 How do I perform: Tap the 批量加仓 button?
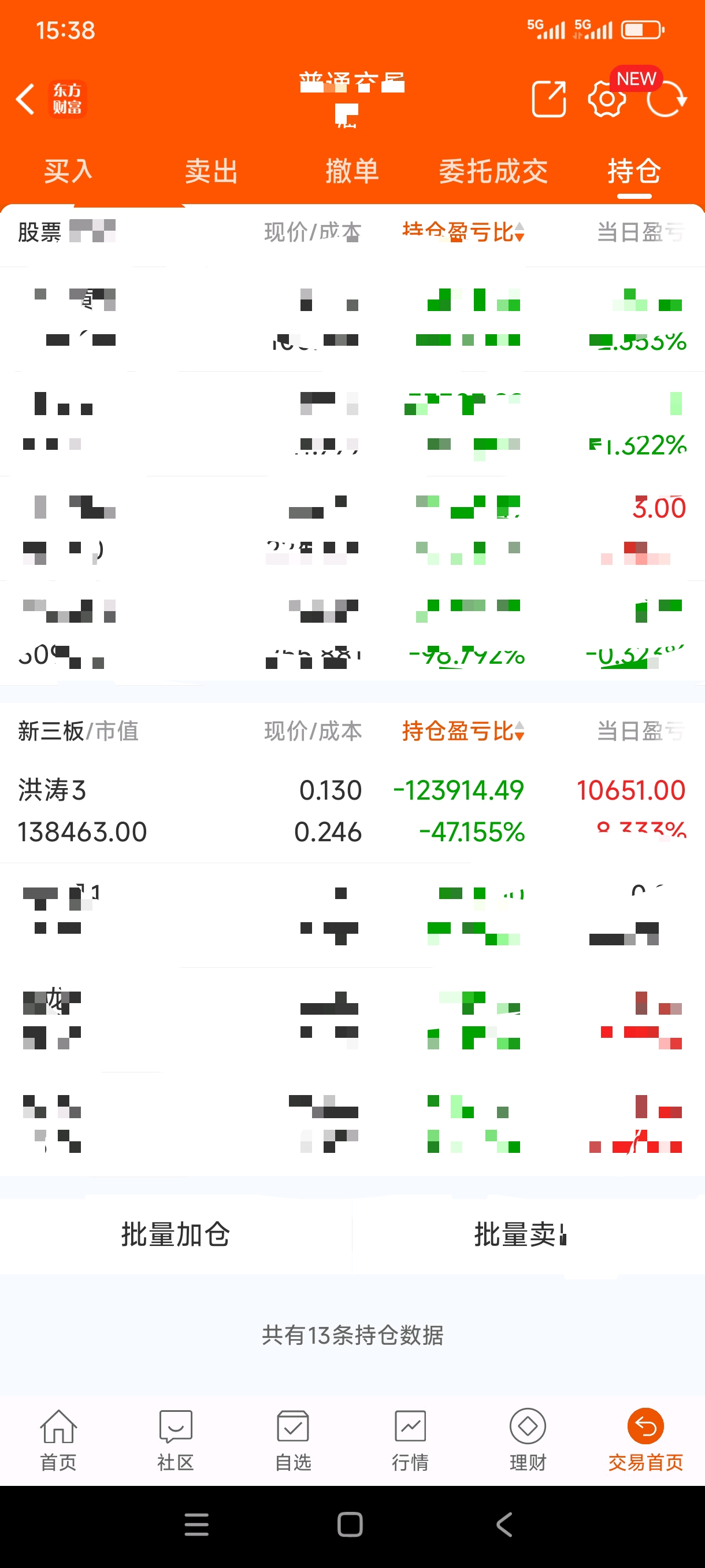[175, 1234]
